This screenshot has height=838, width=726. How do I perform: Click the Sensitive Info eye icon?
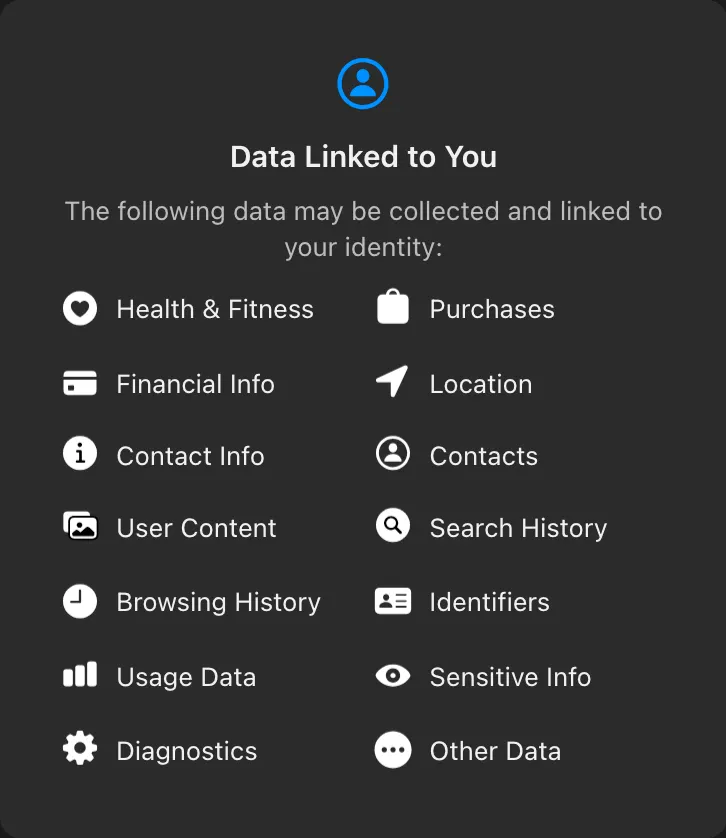point(392,676)
